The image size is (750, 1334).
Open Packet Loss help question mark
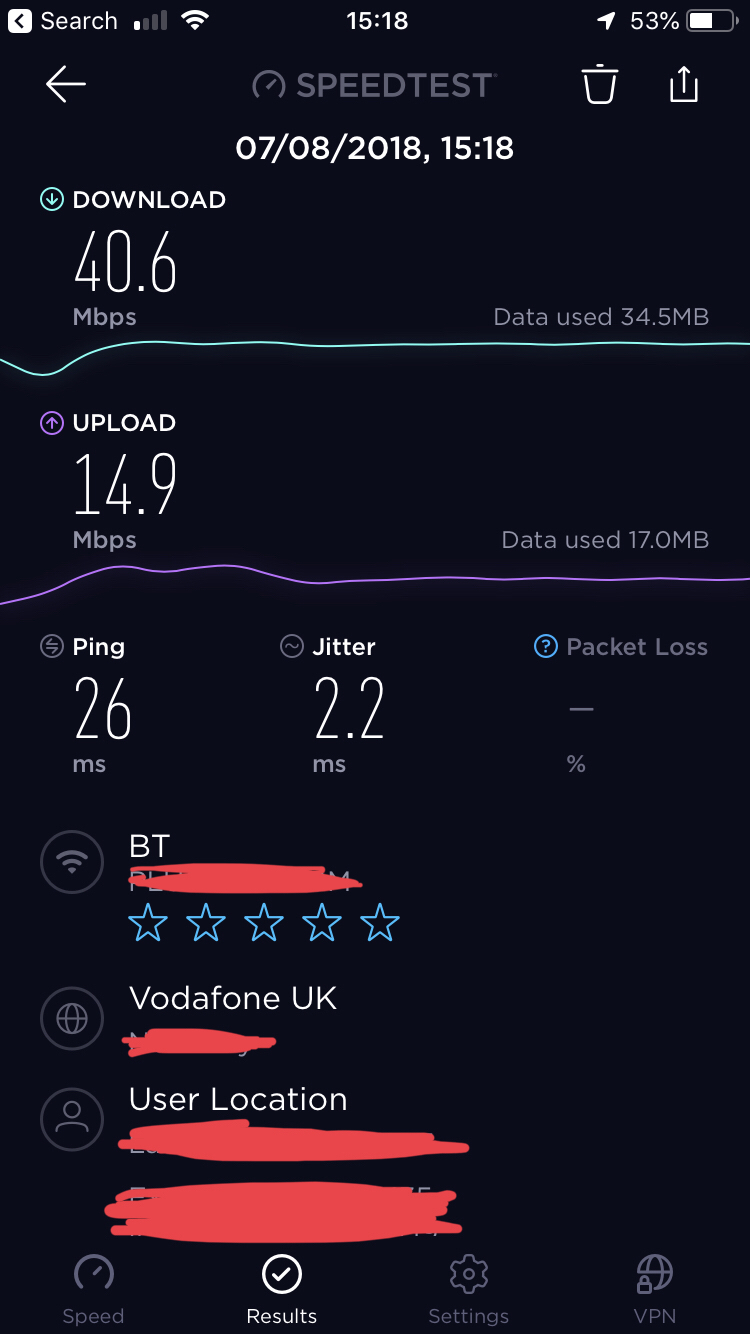(x=545, y=647)
